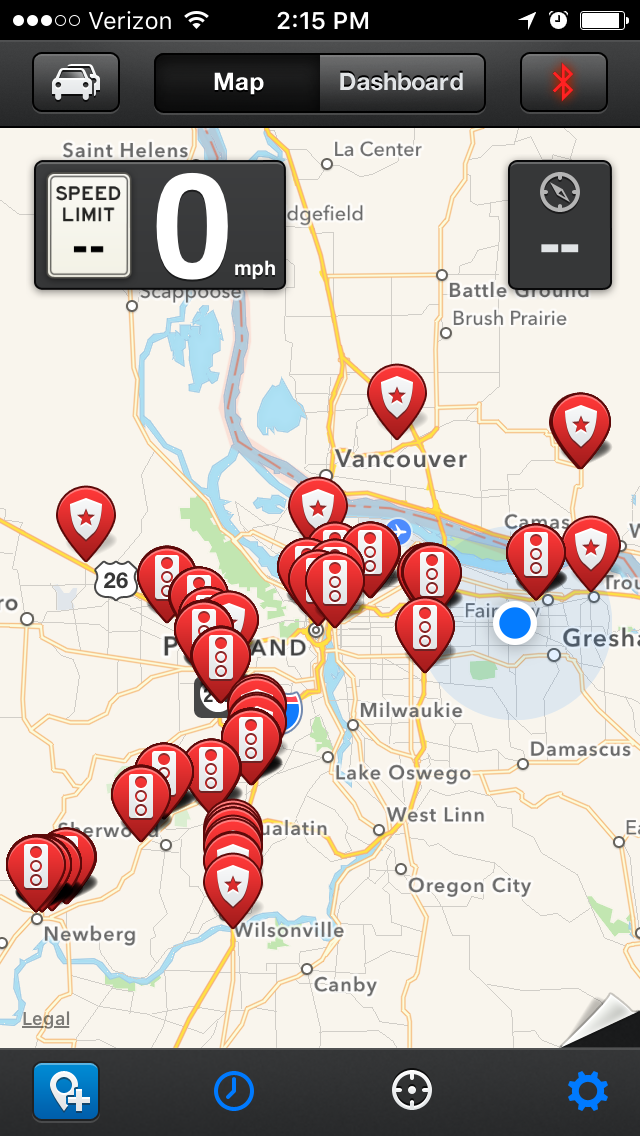The width and height of the screenshot is (640, 1136).
Task: Select the police pin near Wilsonville
Action: tap(233, 890)
